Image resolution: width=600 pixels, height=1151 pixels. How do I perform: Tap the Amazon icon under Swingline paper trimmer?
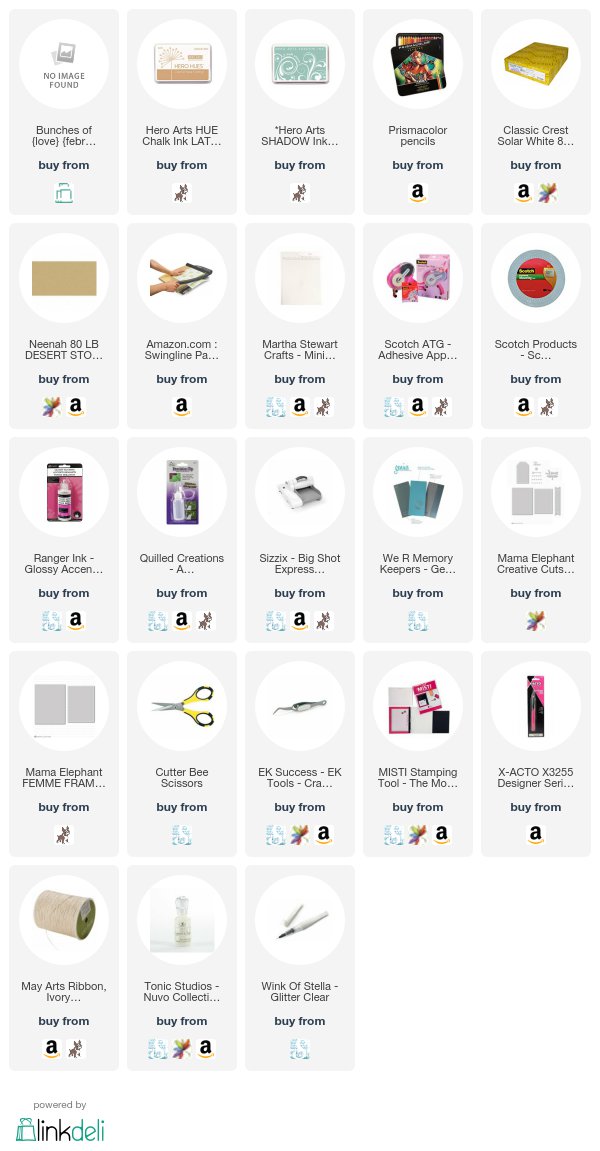point(182,407)
